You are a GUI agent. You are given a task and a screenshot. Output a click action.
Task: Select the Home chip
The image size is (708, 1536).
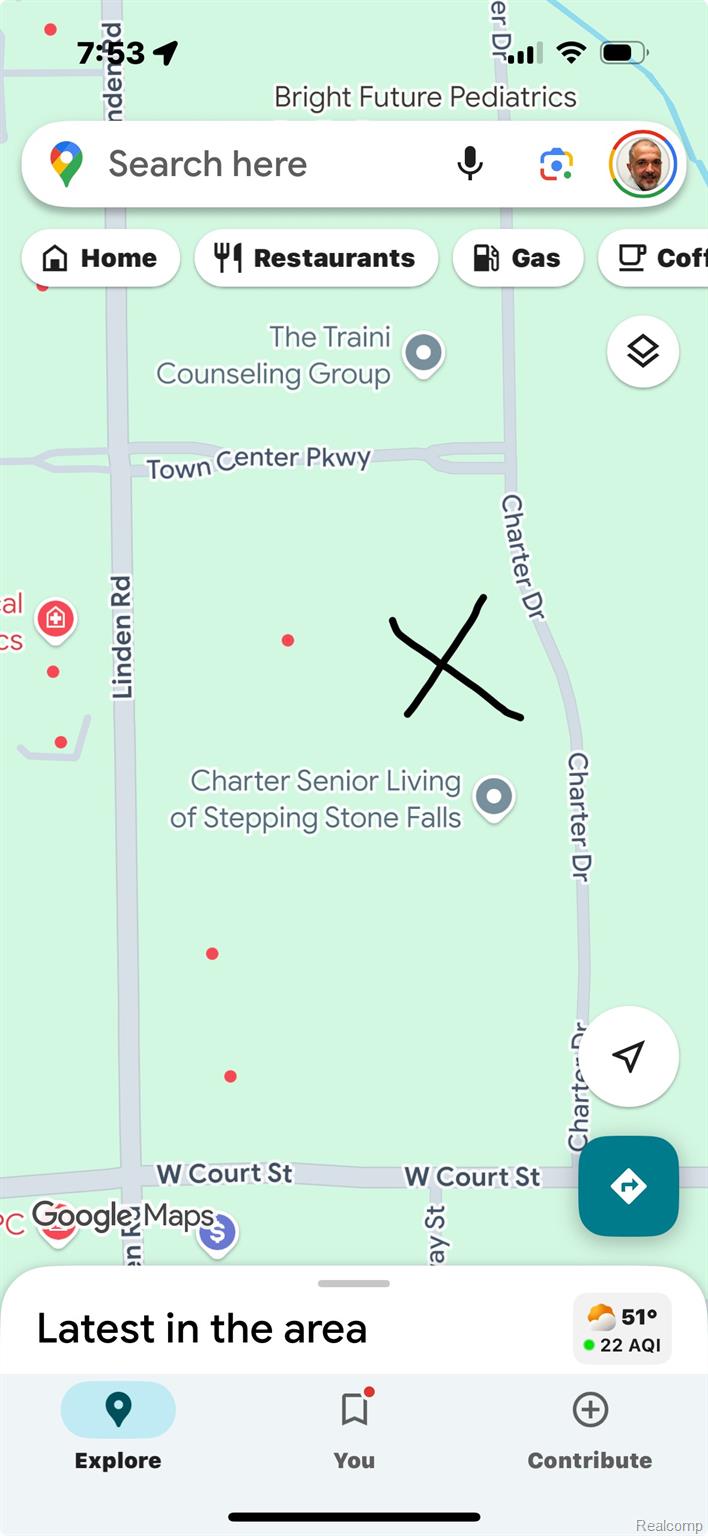[x=100, y=258]
